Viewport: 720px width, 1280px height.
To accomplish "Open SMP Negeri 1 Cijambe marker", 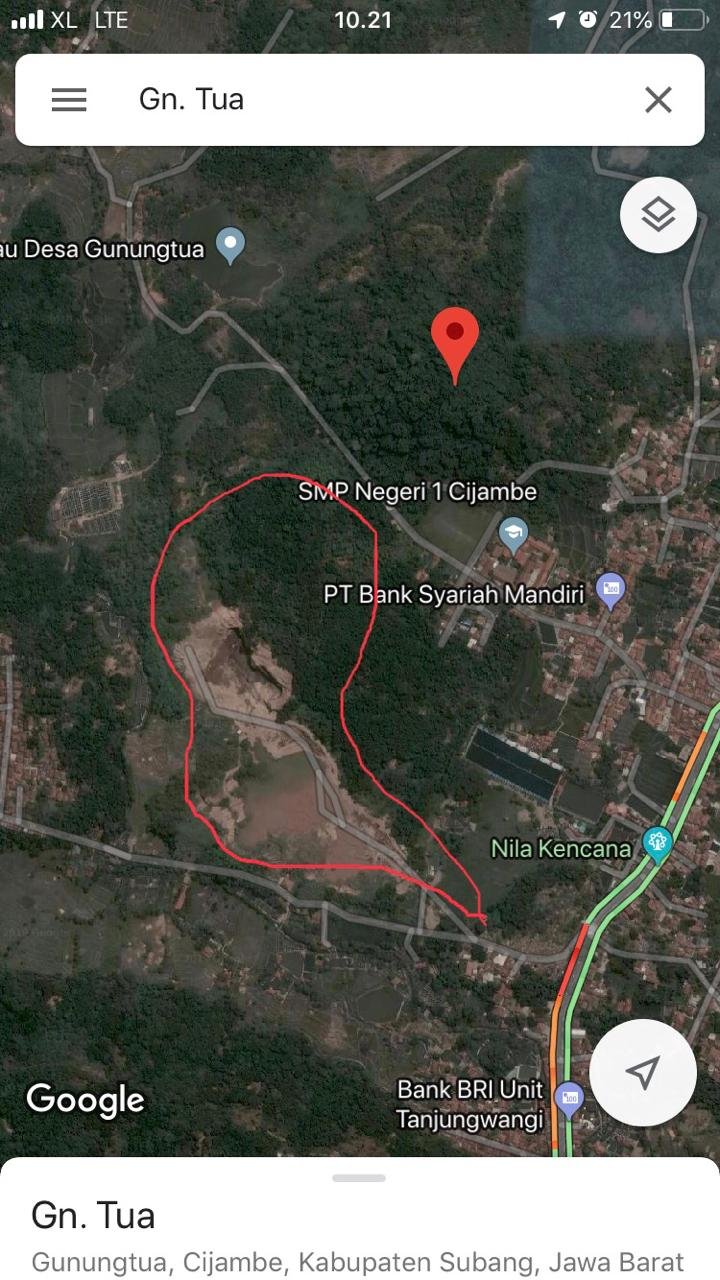I will coord(513,533).
